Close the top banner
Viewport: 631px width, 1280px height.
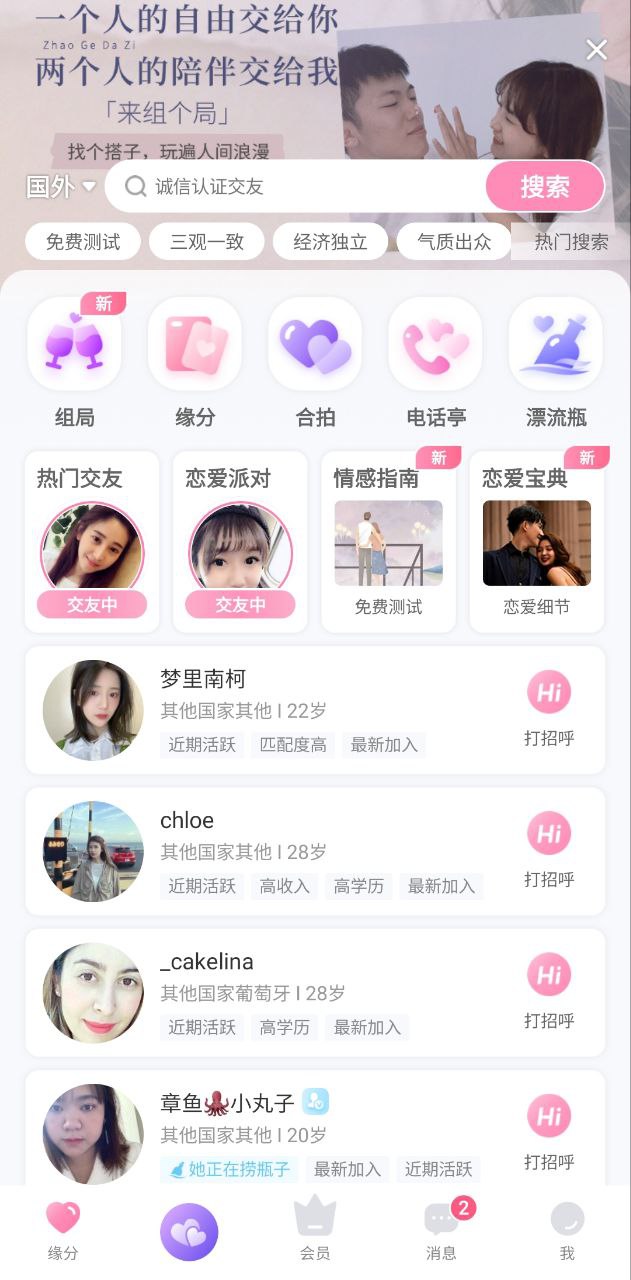click(x=596, y=50)
